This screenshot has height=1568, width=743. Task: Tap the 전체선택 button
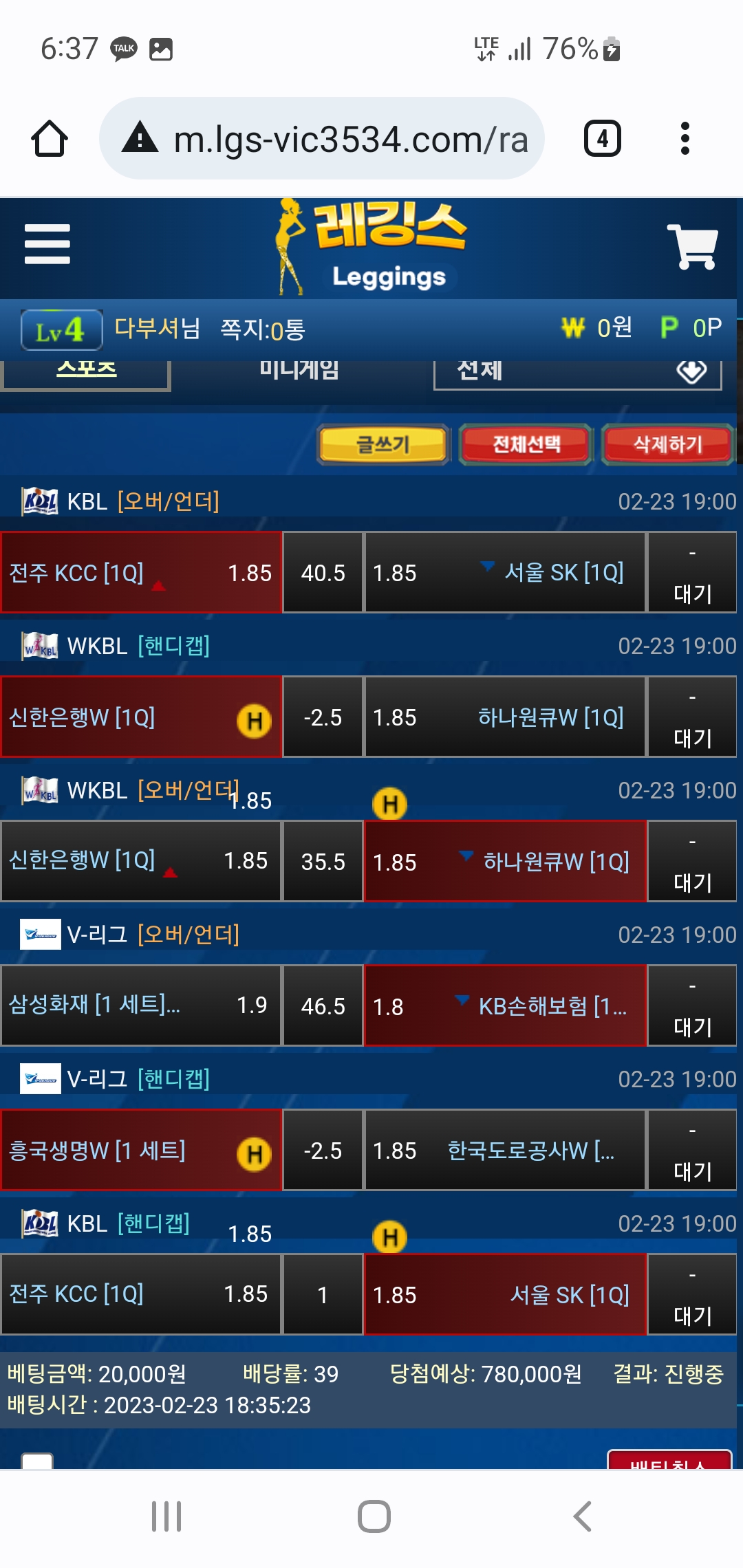pos(526,444)
